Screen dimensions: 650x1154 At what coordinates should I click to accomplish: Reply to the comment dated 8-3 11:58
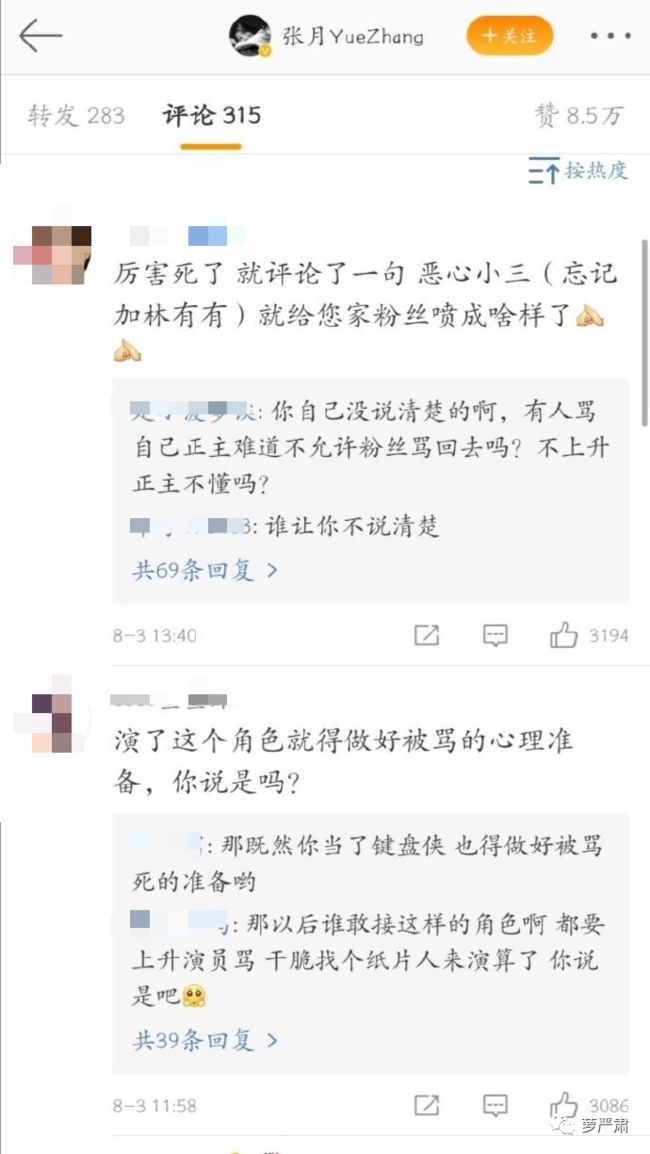click(495, 1105)
